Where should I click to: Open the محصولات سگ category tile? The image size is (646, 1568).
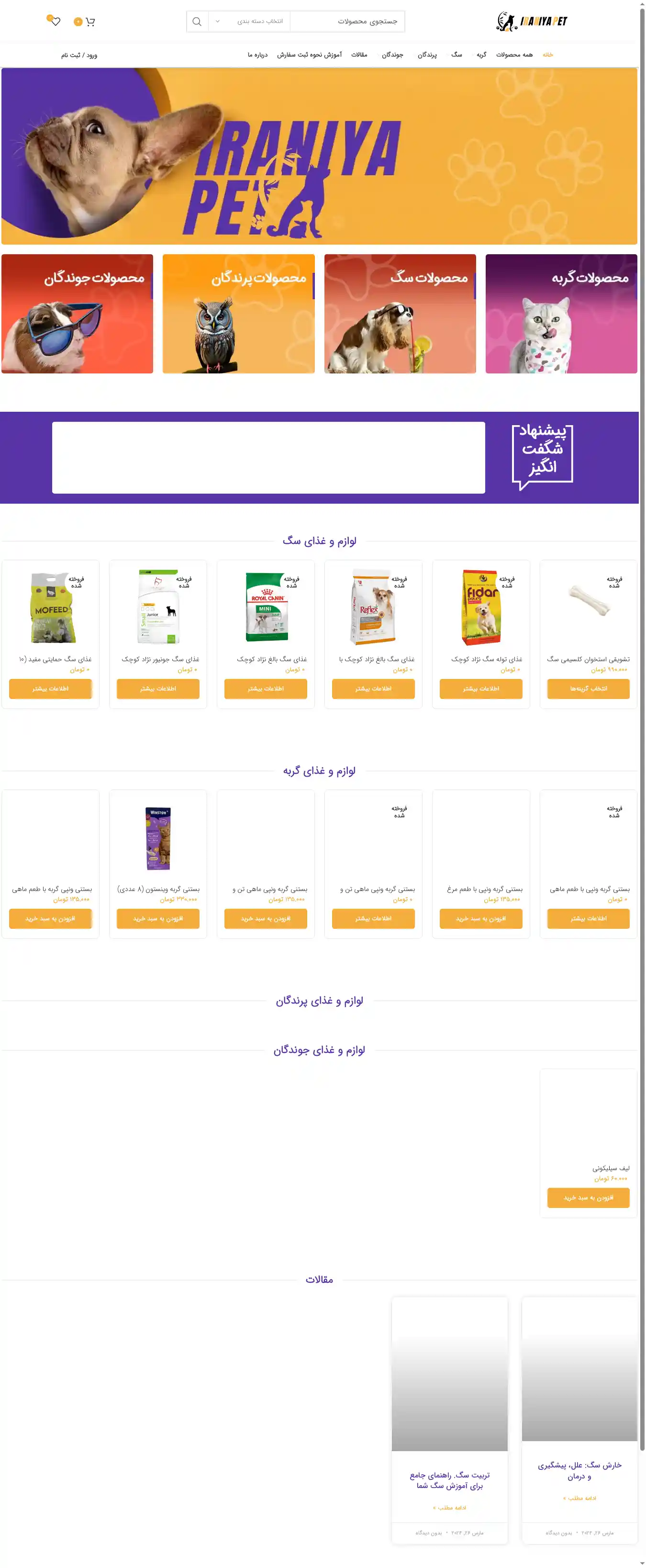pos(400,314)
